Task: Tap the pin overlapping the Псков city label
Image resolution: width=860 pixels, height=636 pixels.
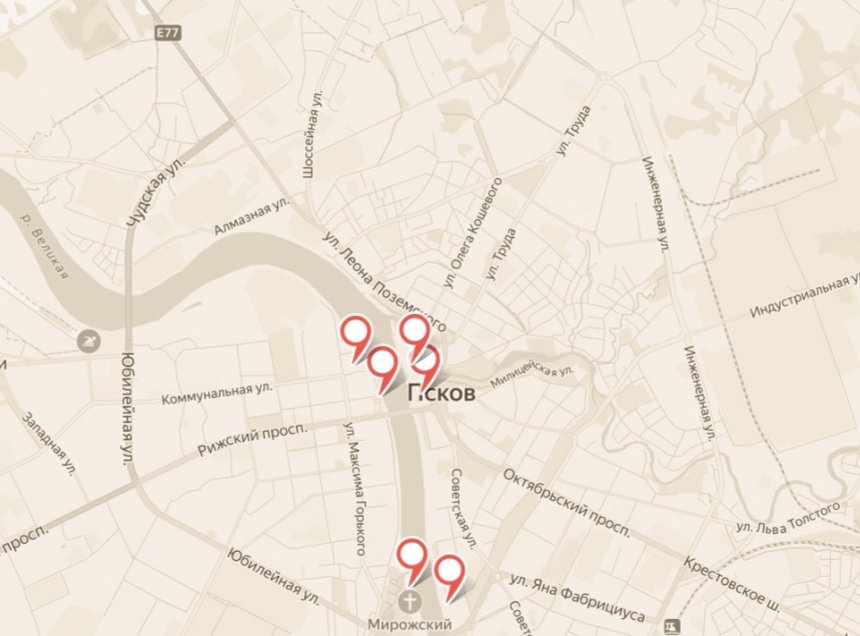Action: (427, 362)
